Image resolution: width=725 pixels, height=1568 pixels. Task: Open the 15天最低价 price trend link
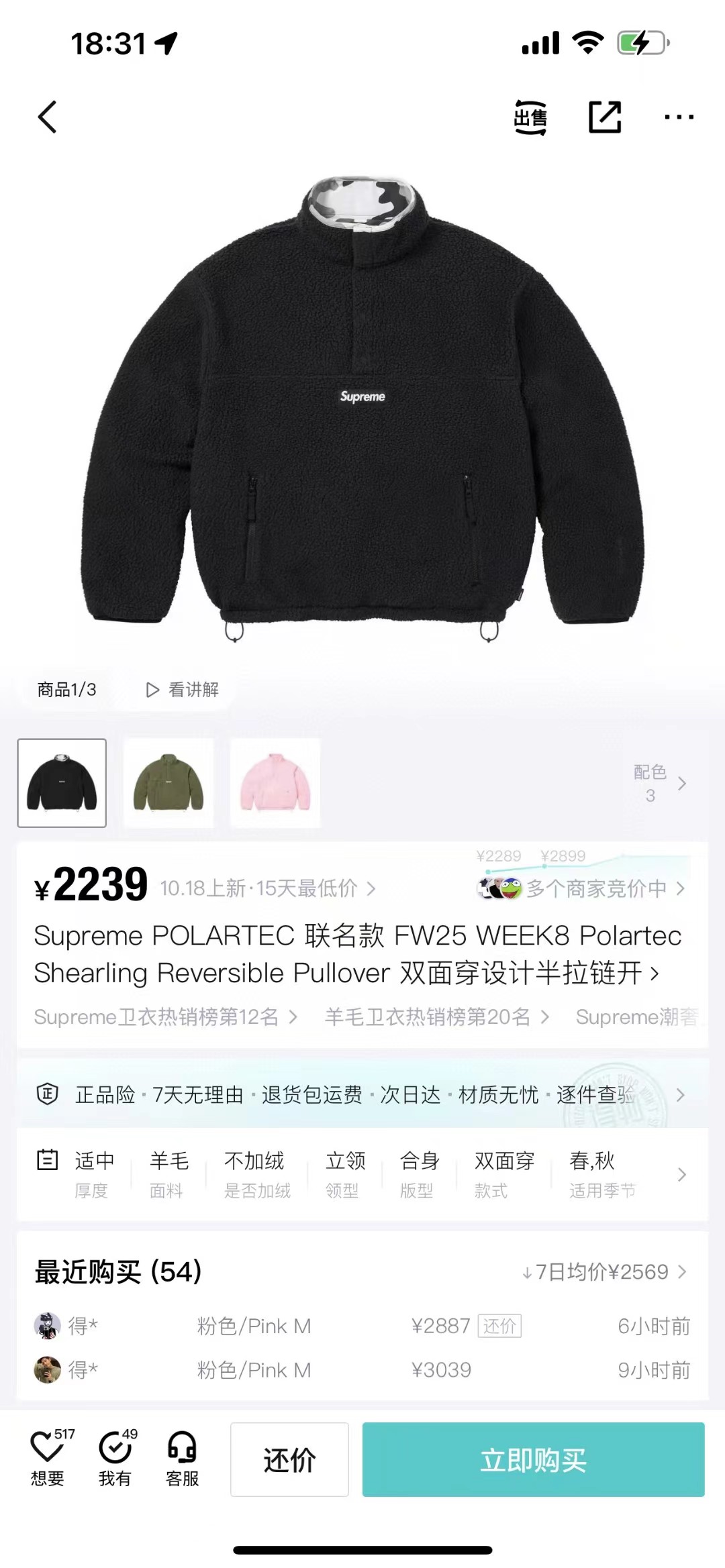[x=269, y=888]
